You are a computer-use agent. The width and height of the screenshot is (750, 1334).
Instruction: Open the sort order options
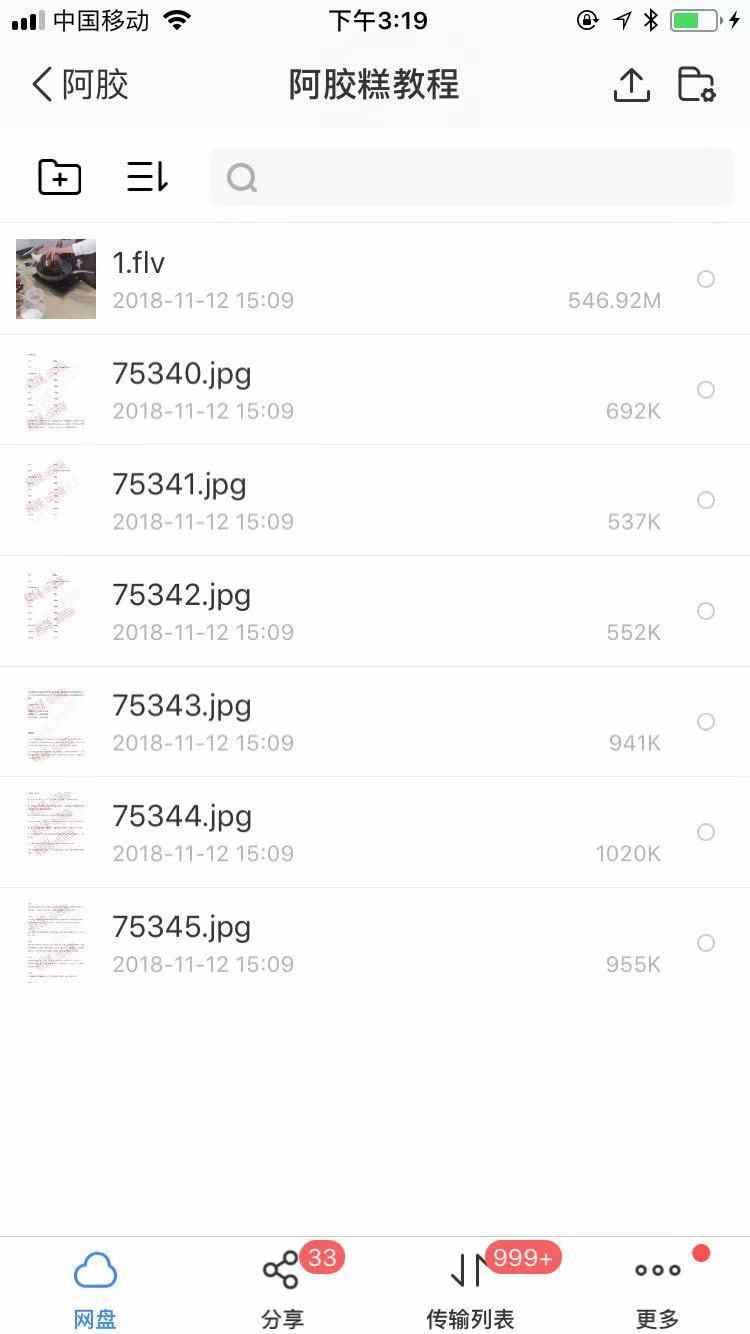coord(147,178)
